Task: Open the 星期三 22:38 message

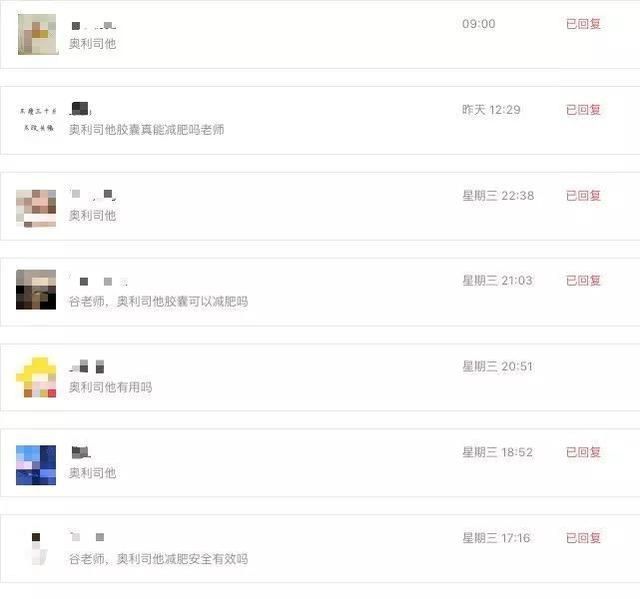Action: pyautogui.click(x=92, y=215)
